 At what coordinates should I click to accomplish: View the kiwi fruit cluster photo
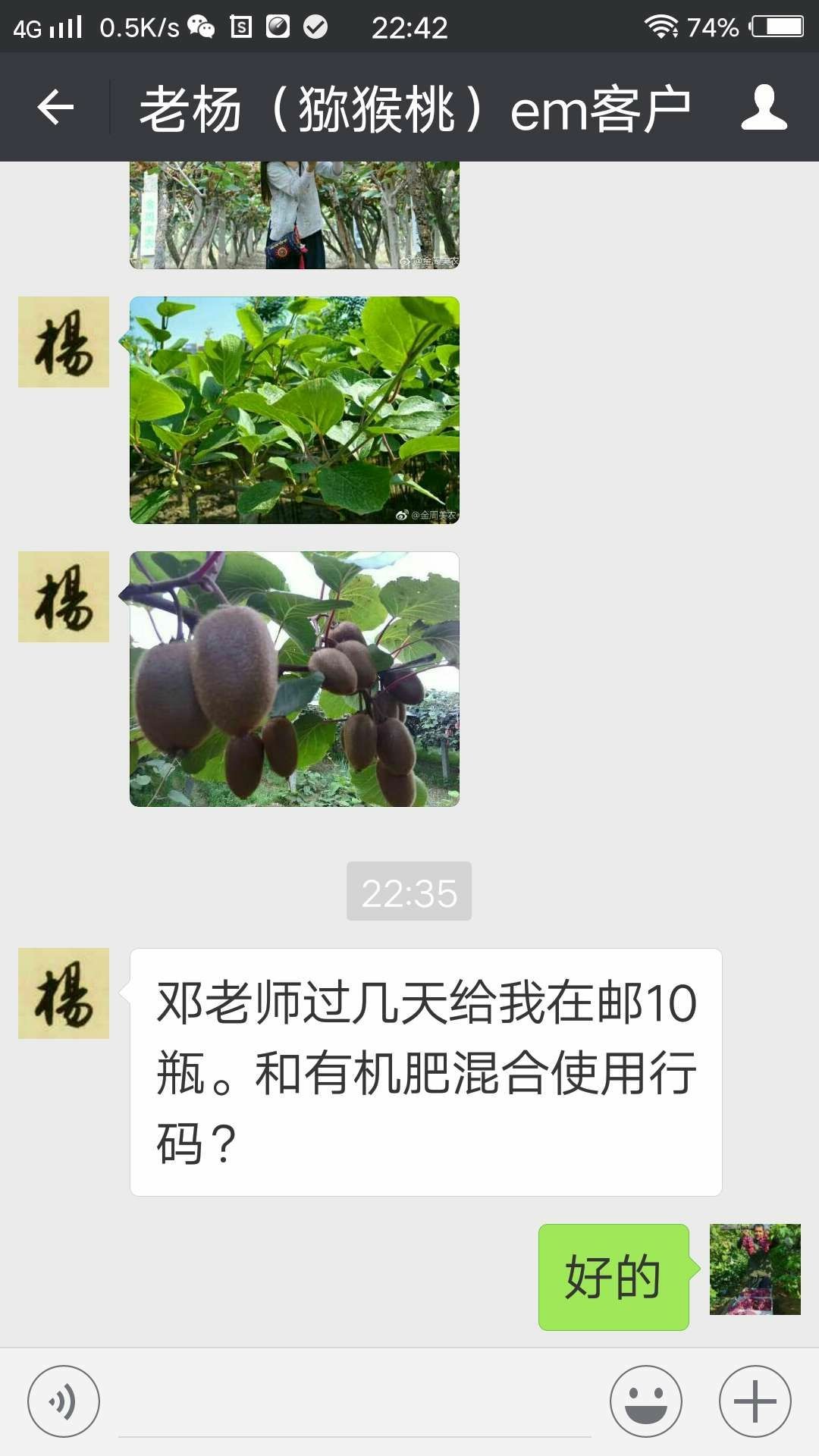click(x=294, y=679)
